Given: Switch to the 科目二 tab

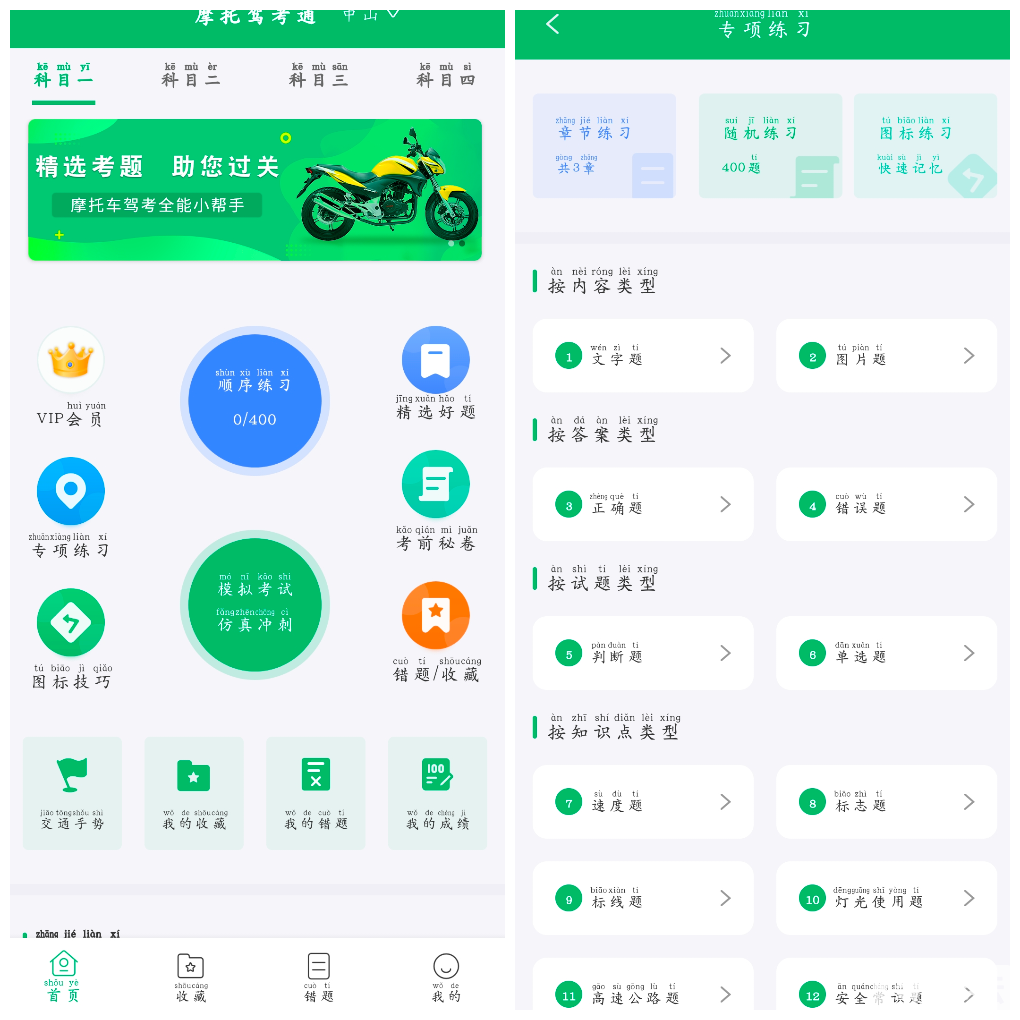Looking at the screenshot, I should pos(191,75).
